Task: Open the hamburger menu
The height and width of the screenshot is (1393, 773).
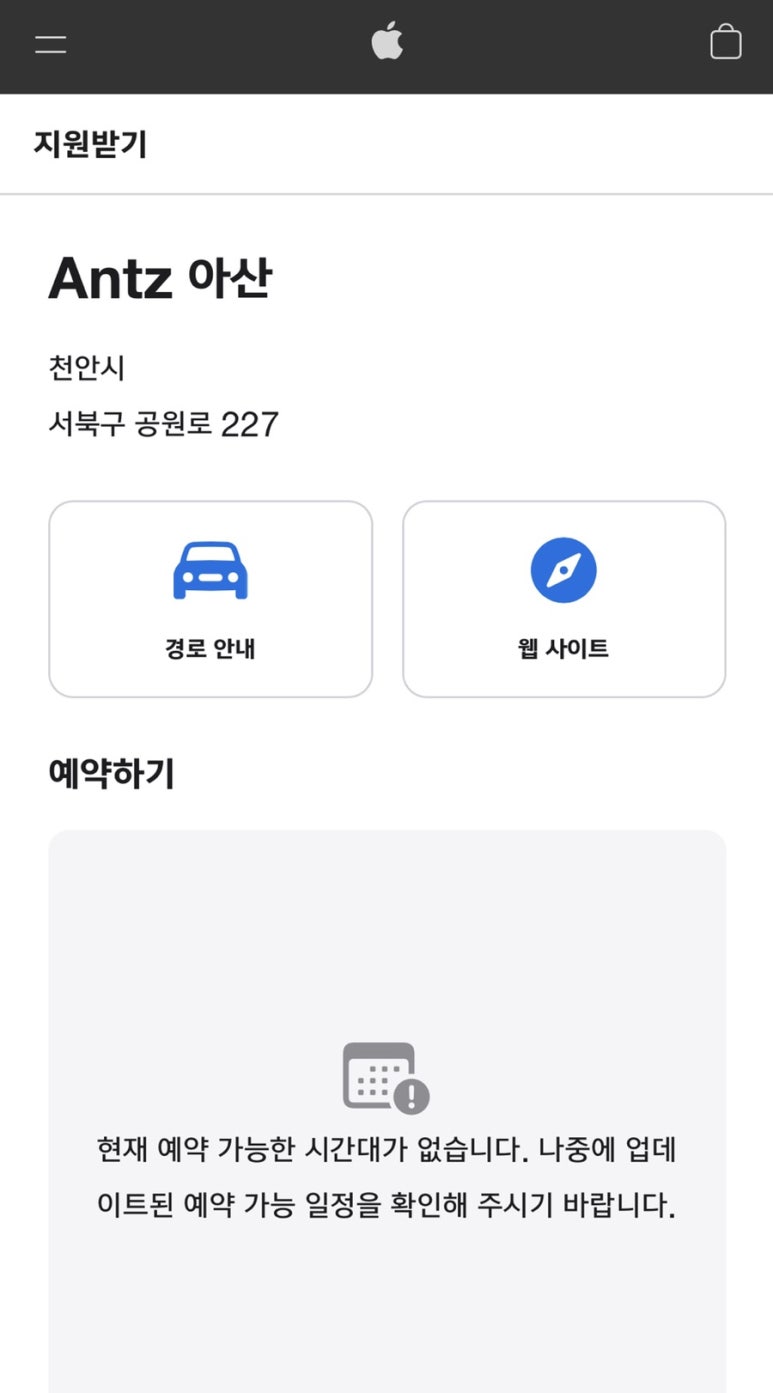Action: [x=50, y=44]
